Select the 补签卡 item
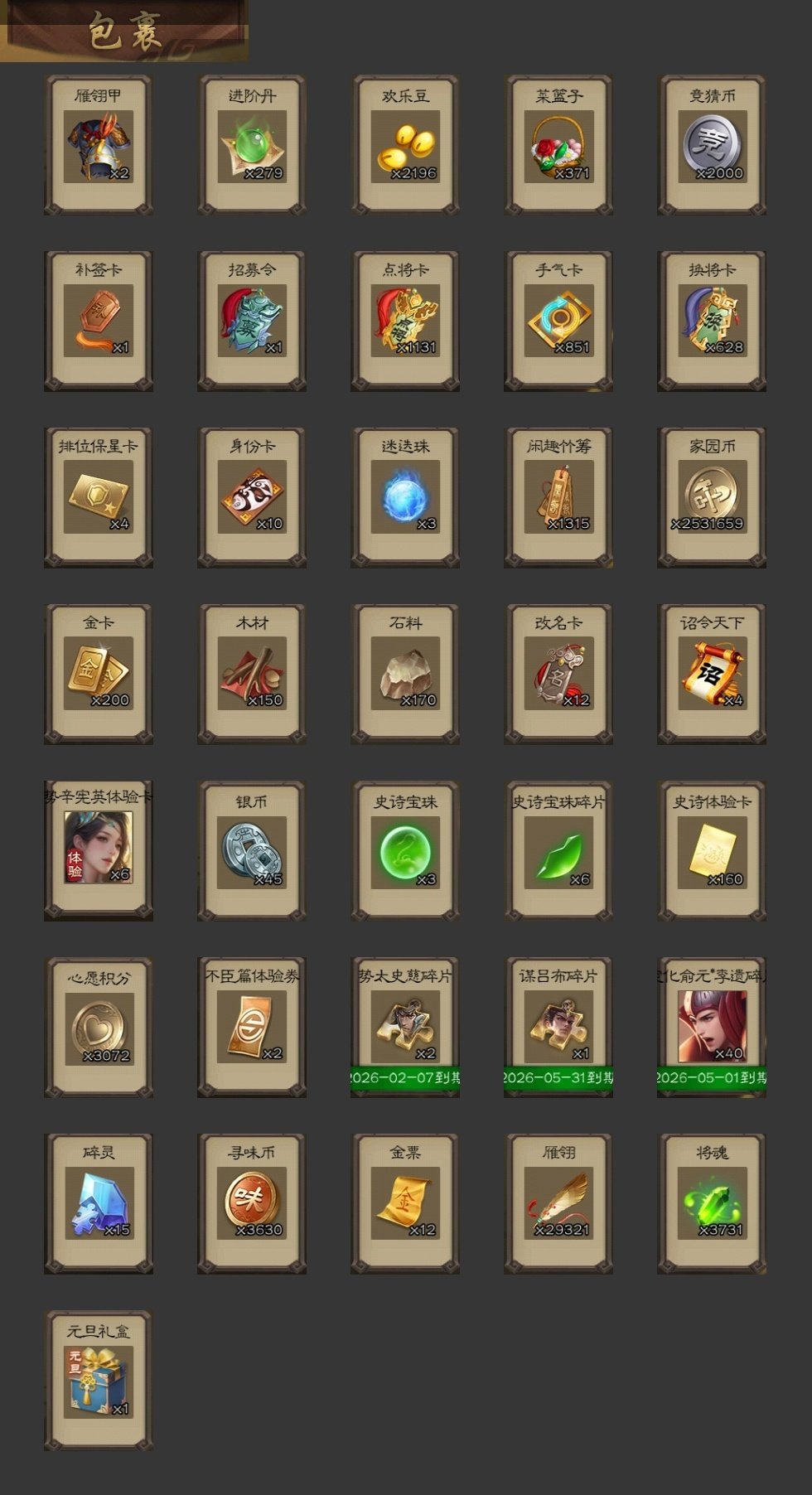812x1495 pixels. pos(99,322)
